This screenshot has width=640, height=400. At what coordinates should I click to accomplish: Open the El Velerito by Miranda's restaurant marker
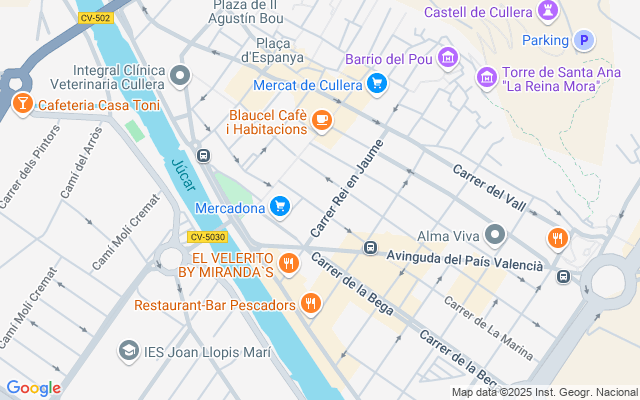coord(289,264)
